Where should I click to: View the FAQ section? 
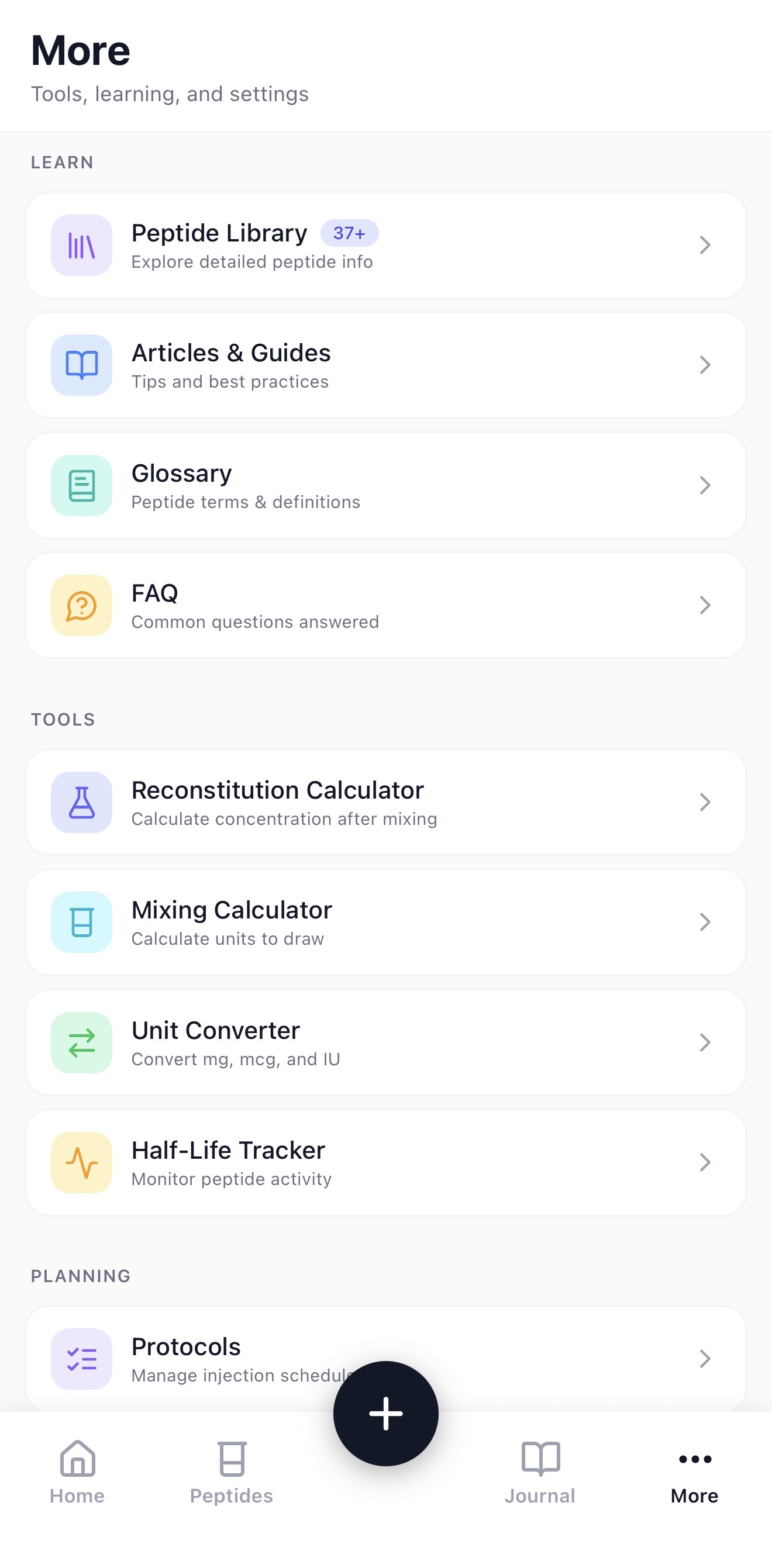[385, 606]
